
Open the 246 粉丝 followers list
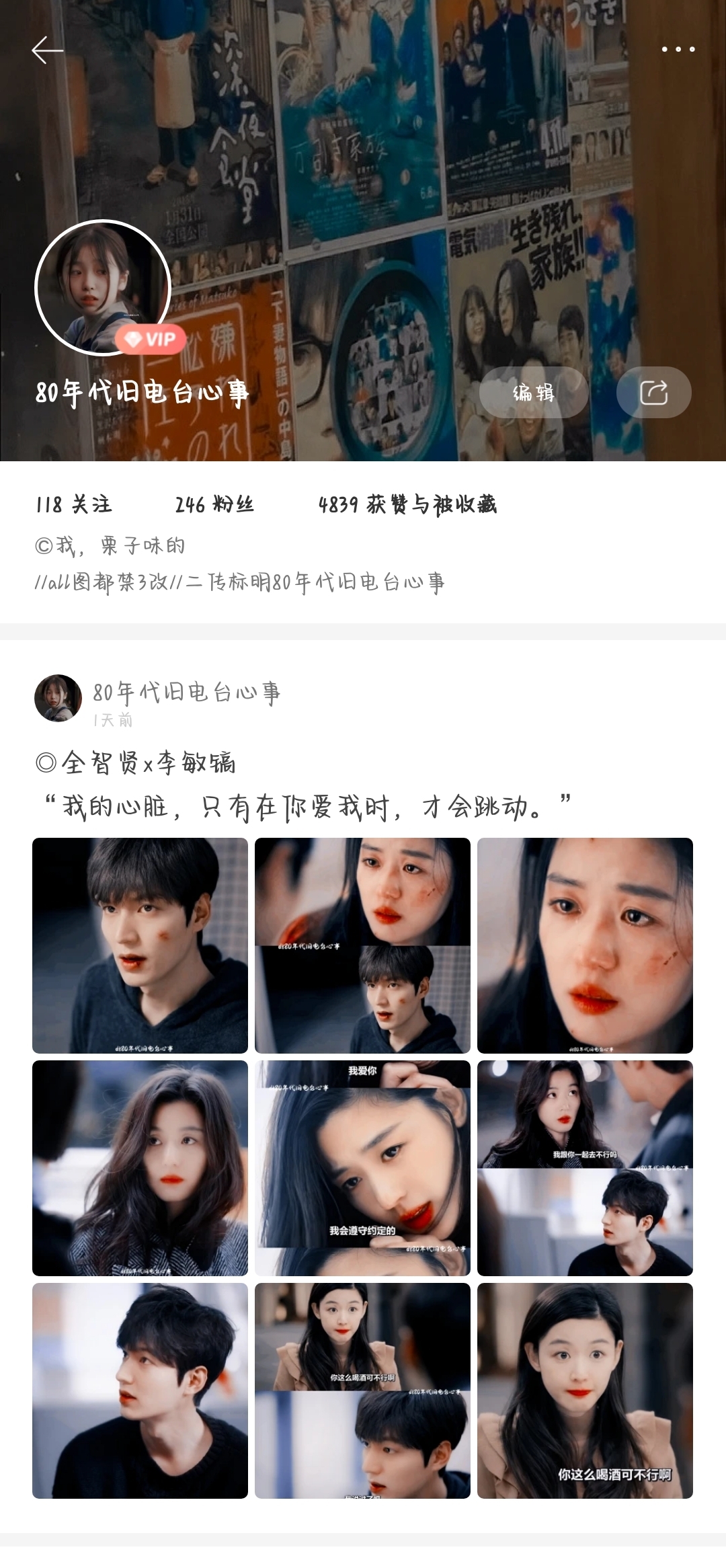click(216, 504)
